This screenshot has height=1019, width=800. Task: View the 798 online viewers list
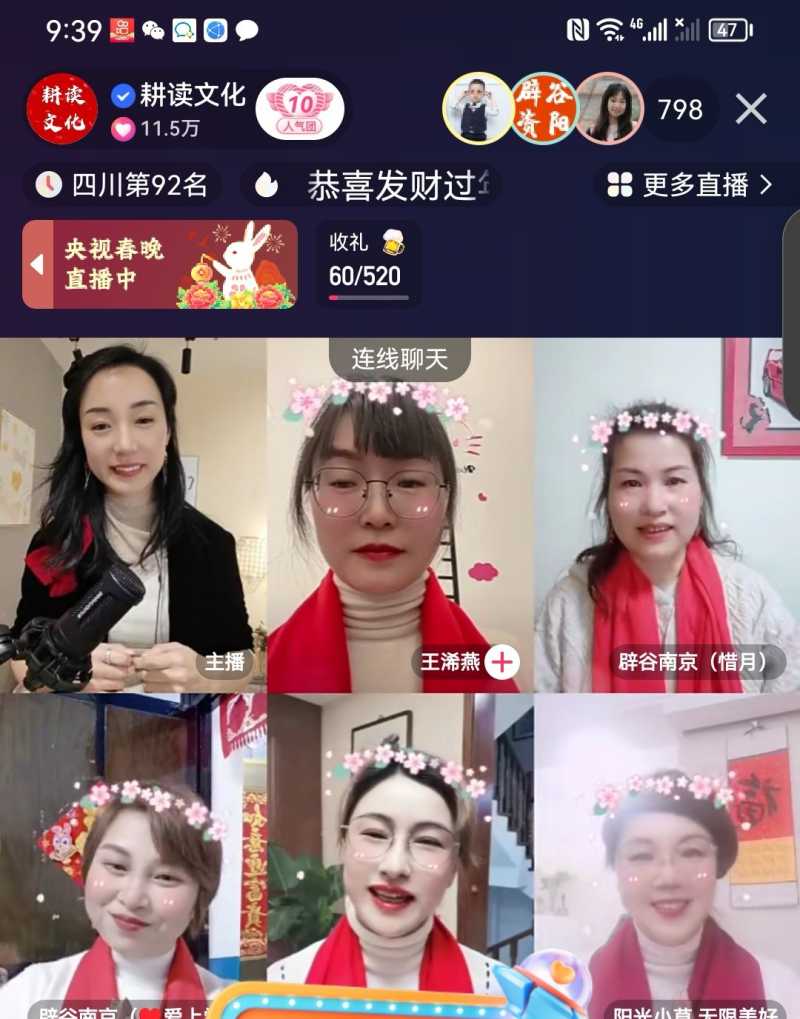point(680,109)
